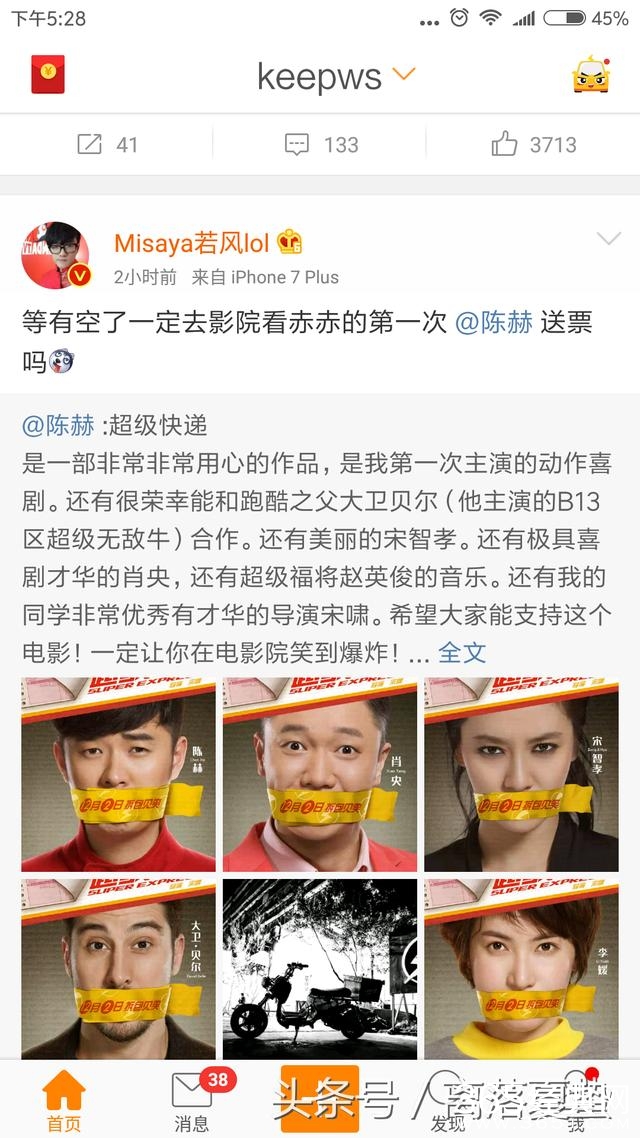The image size is (640, 1138).
Task: Open Misaya若风lol's profile avatar
Action: 56,256
